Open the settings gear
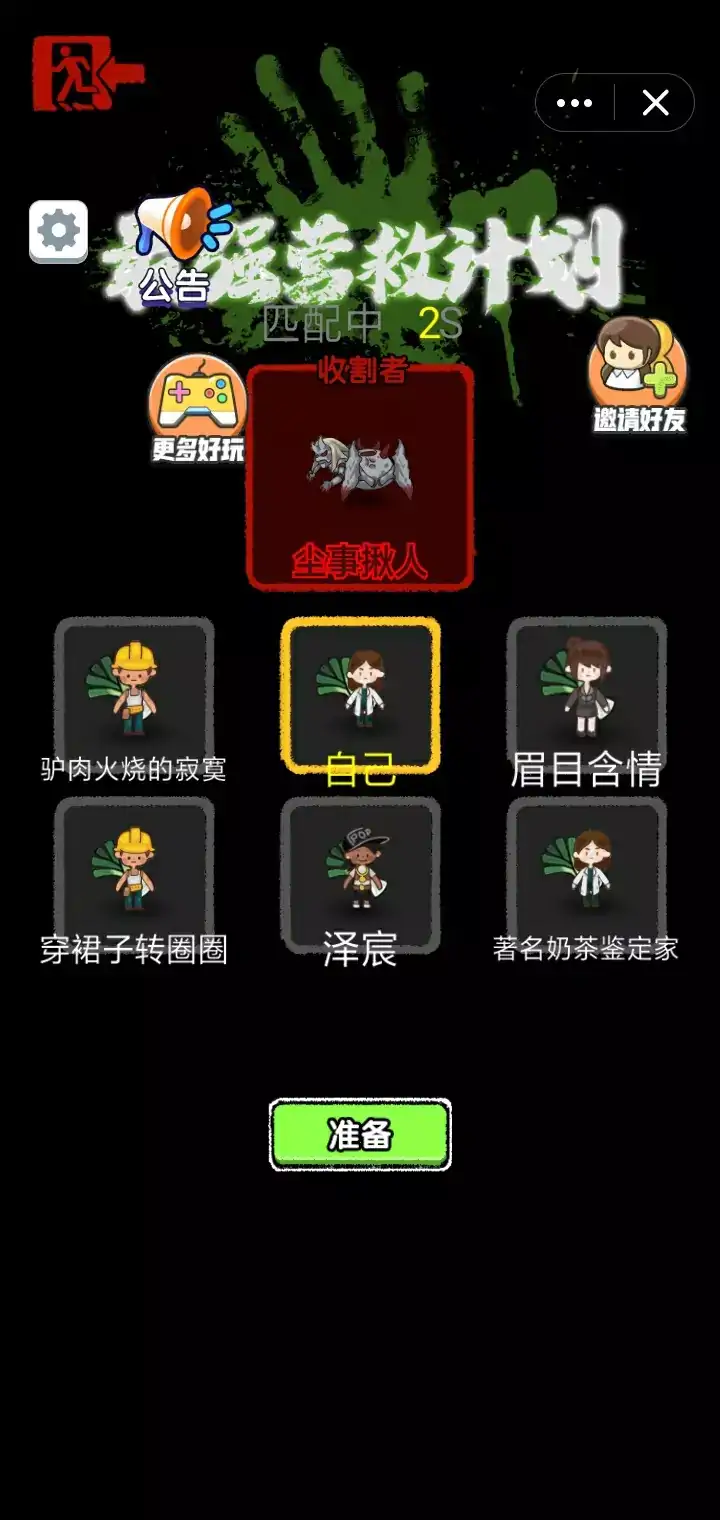Image resolution: width=720 pixels, height=1520 pixels. (58, 232)
